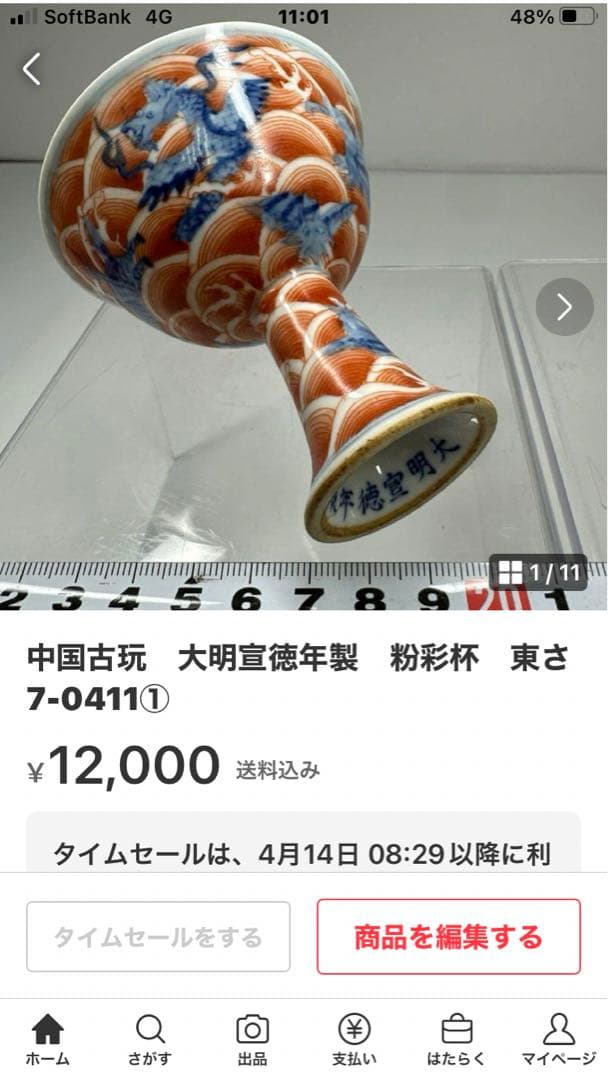
Task: Switch to the ホーム tab
Action: pyautogui.click(x=47, y=1040)
